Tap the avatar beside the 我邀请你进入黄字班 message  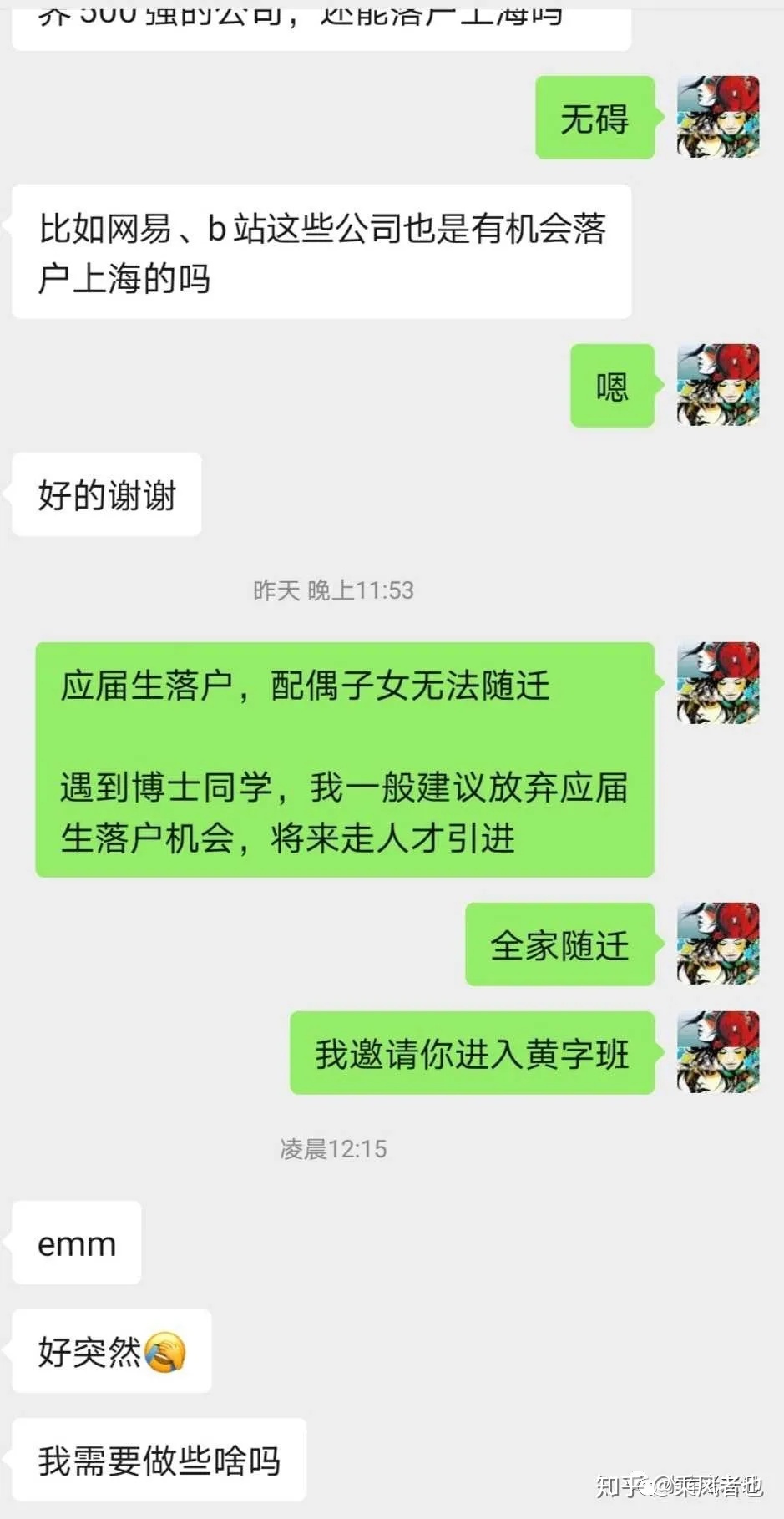(x=717, y=1052)
